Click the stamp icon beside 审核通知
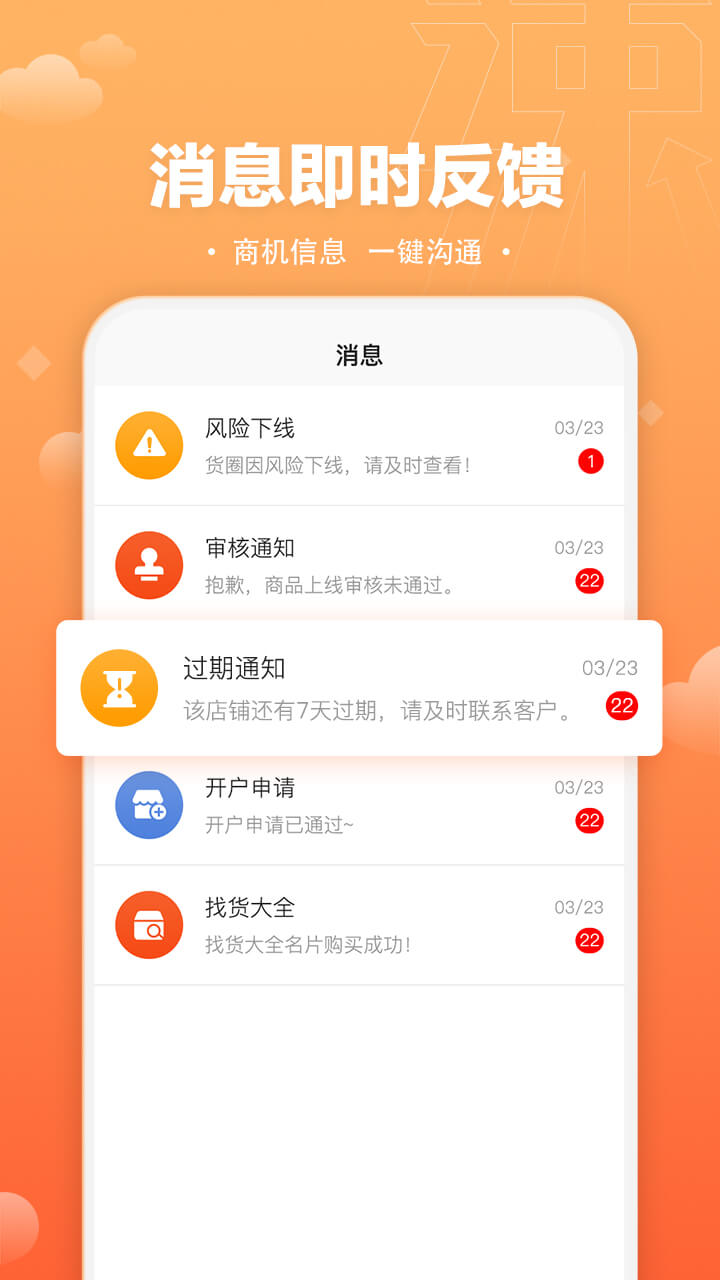 coord(148,564)
